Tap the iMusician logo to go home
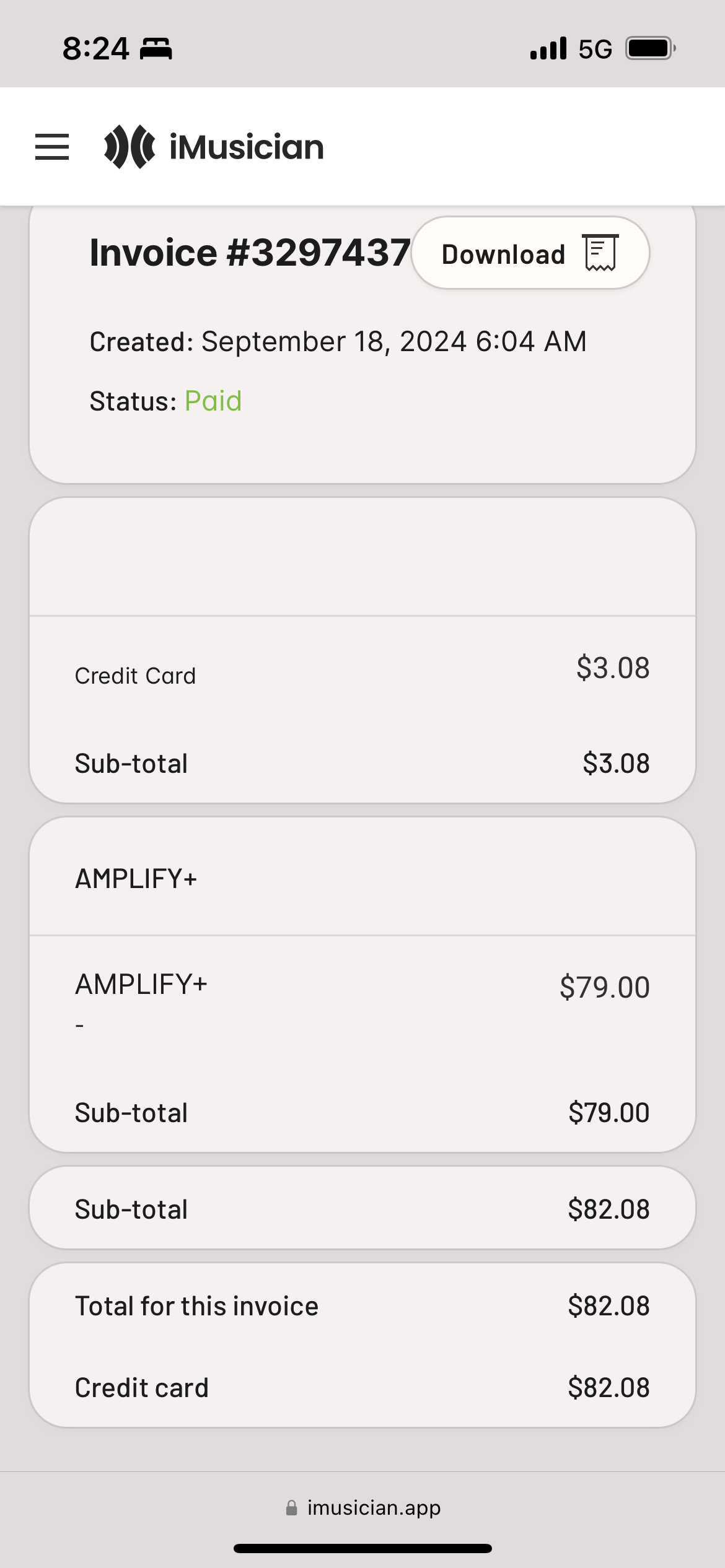This screenshot has width=725, height=1568. tap(214, 147)
